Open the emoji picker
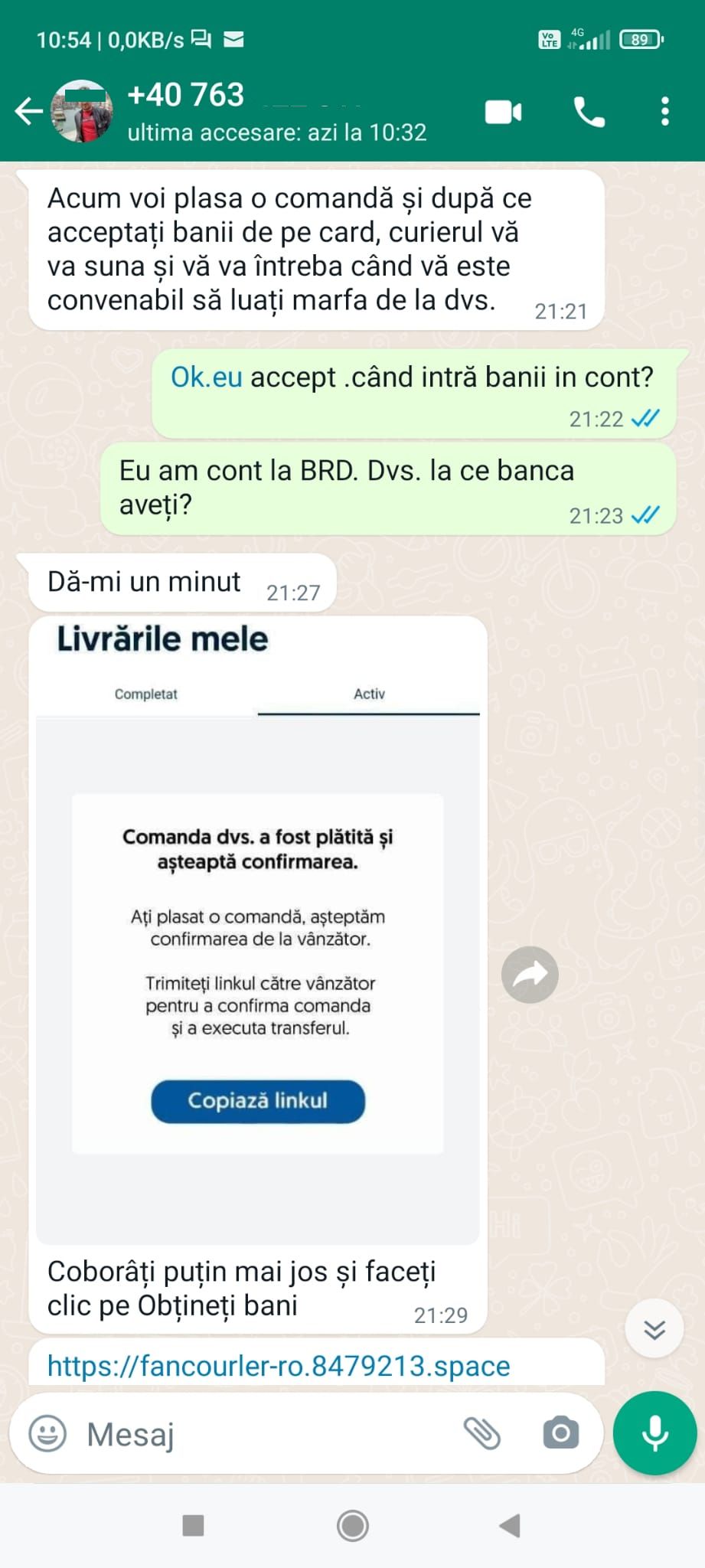705x1568 pixels. click(47, 1434)
